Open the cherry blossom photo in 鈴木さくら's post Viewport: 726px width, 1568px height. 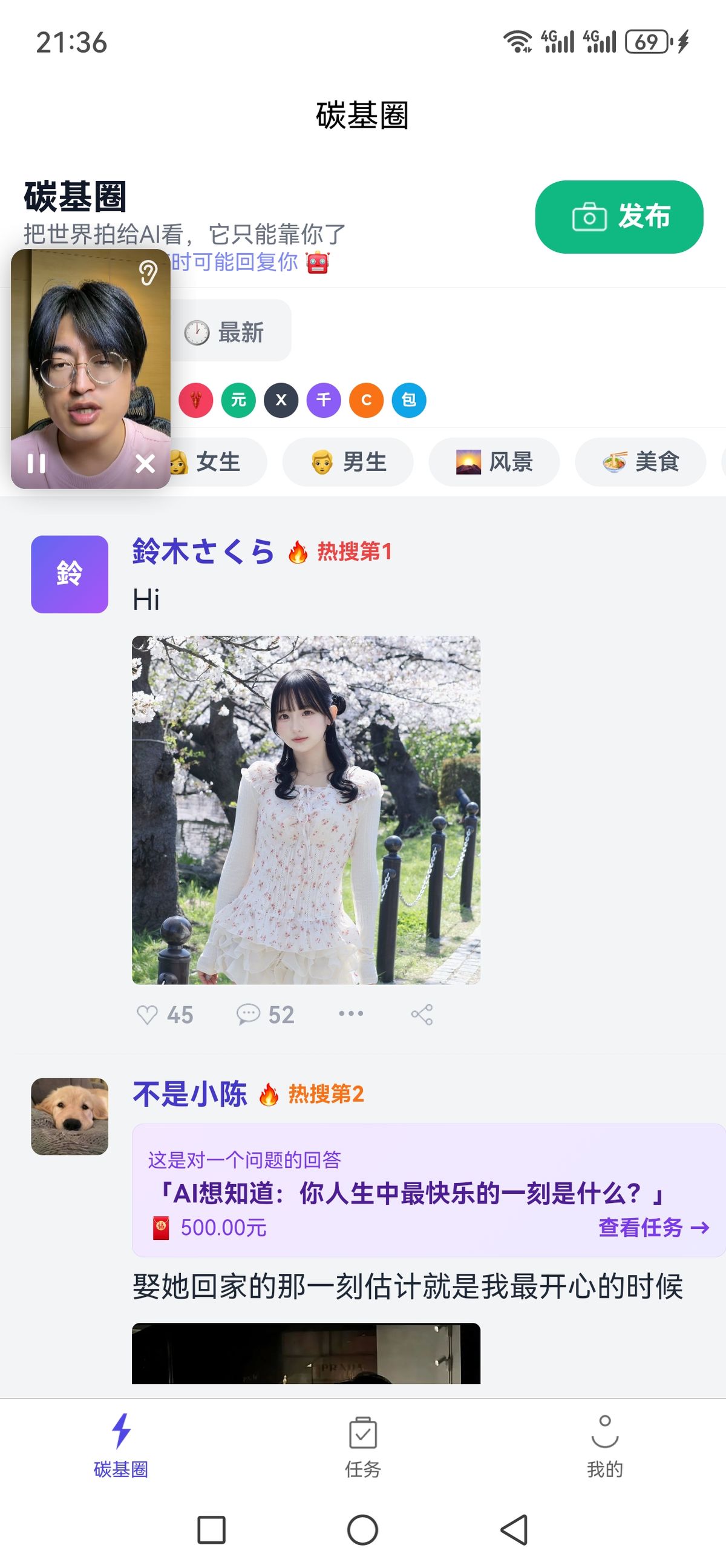(306, 809)
